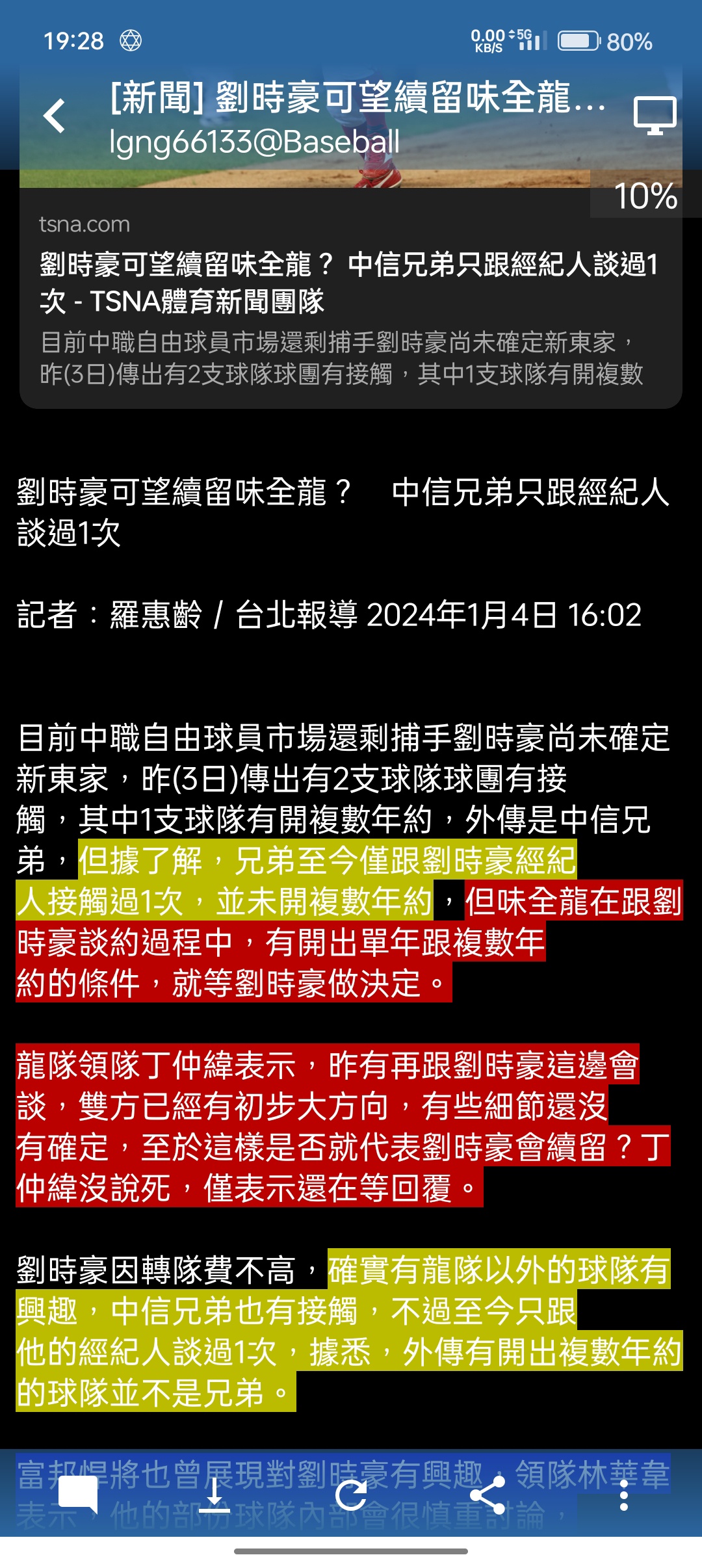Screen dimensions: 702x1568
Task: Switch to desktop view via the monitor icon
Action: pos(655,116)
